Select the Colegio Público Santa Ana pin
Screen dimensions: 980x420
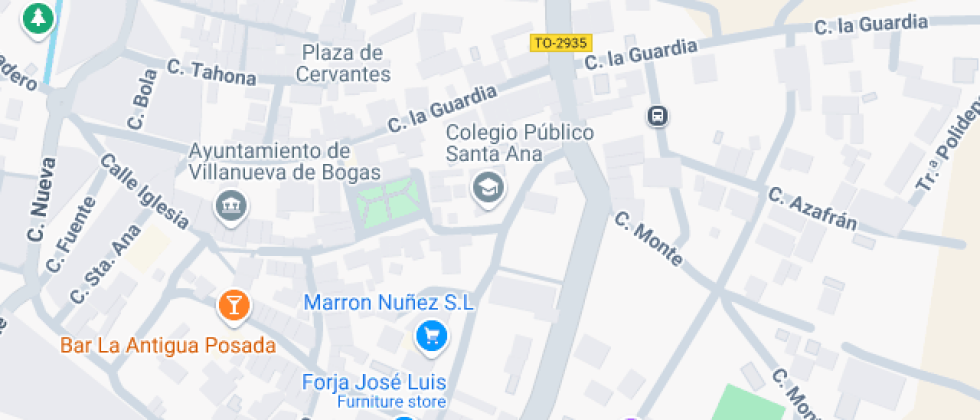coord(488,187)
